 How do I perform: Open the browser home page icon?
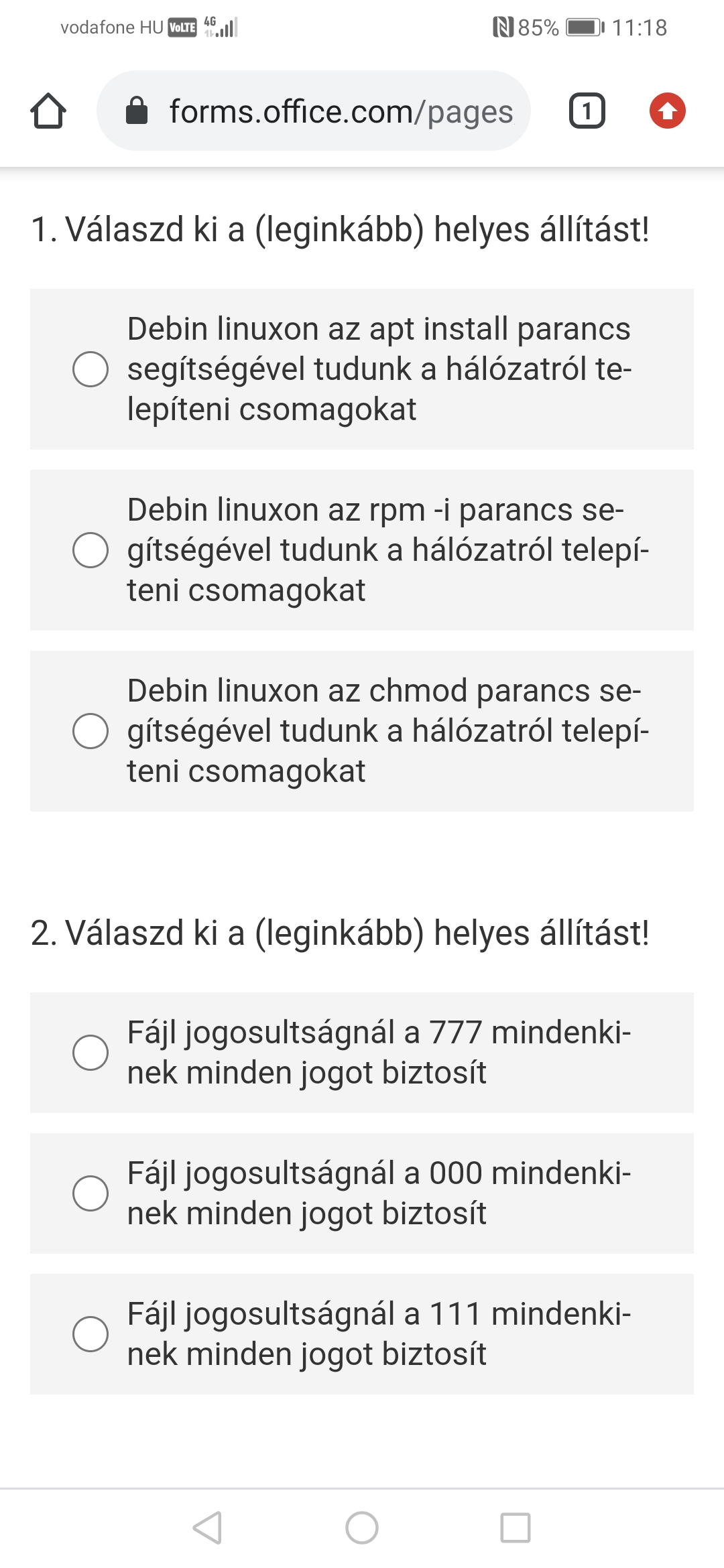48,111
